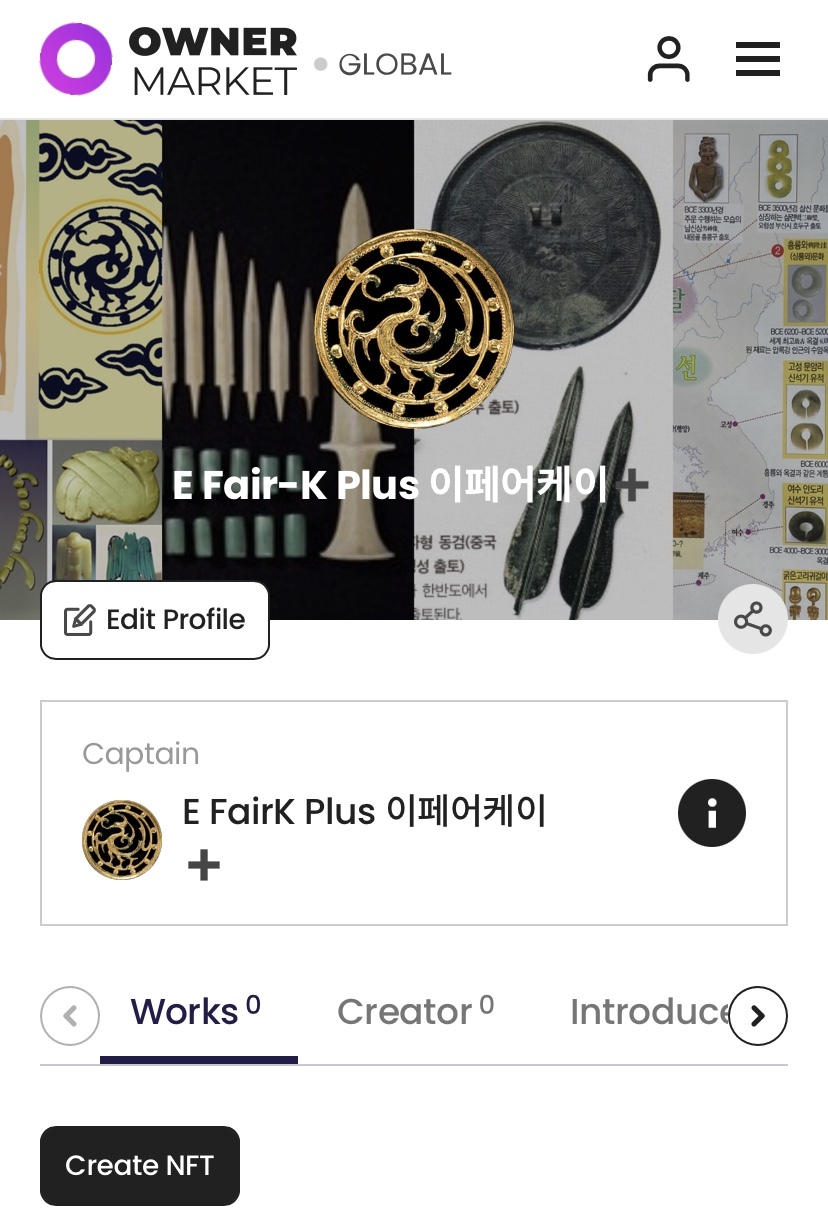Tap Create NFT
This screenshot has height=1222, width=828.
[x=140, y=1166]
